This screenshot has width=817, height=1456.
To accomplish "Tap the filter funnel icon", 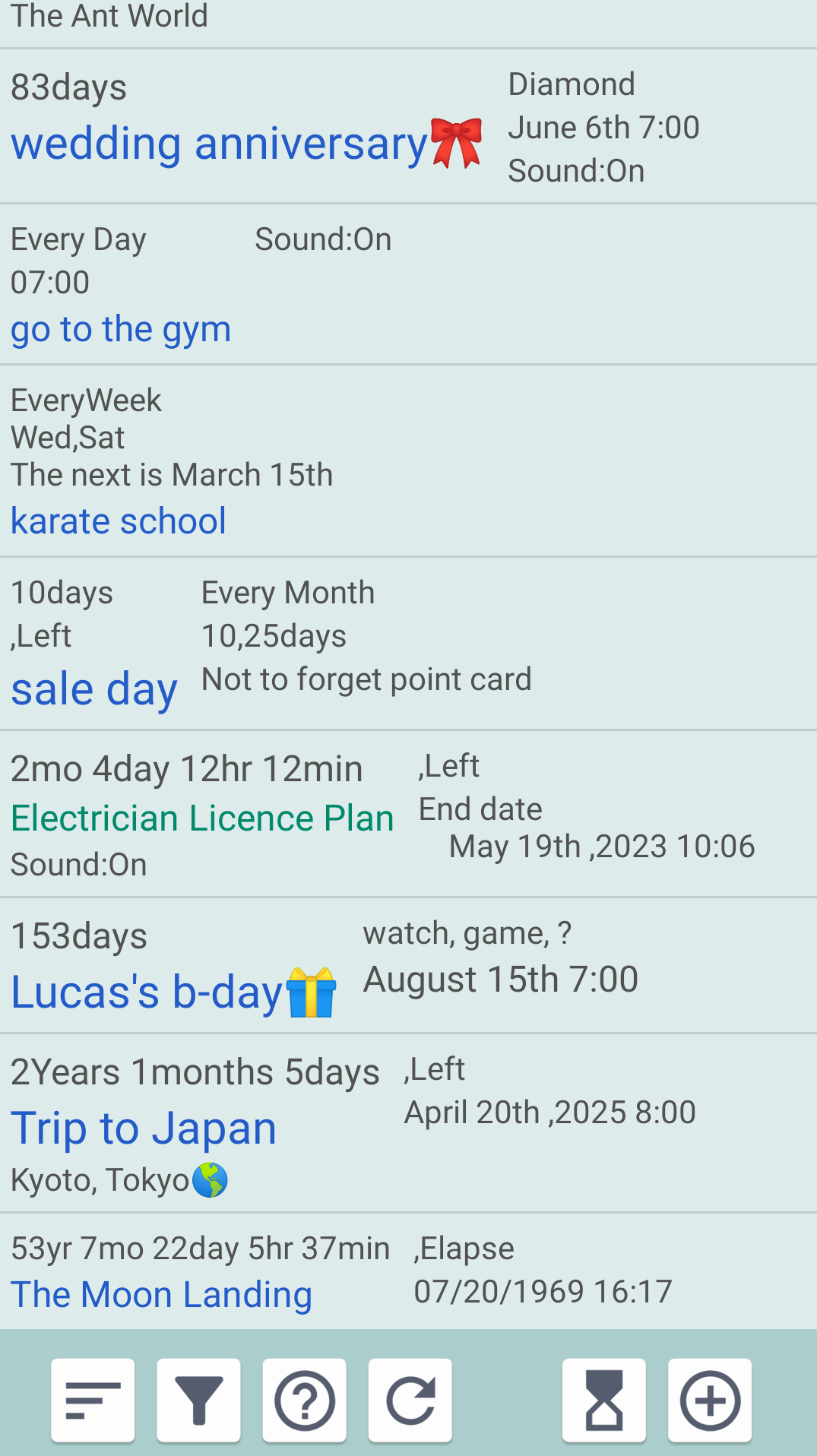I will click(198, 1400).
